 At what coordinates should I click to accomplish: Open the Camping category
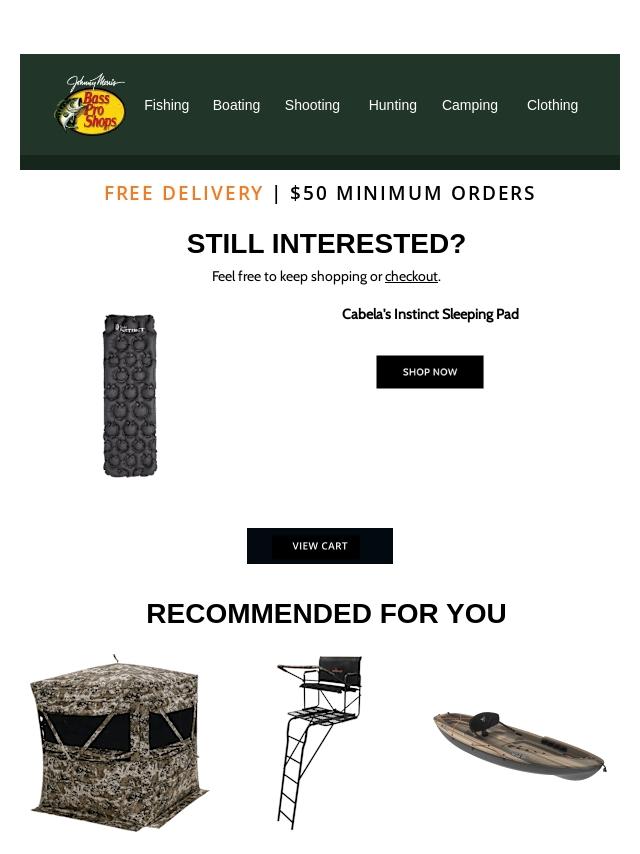(469, 105)
